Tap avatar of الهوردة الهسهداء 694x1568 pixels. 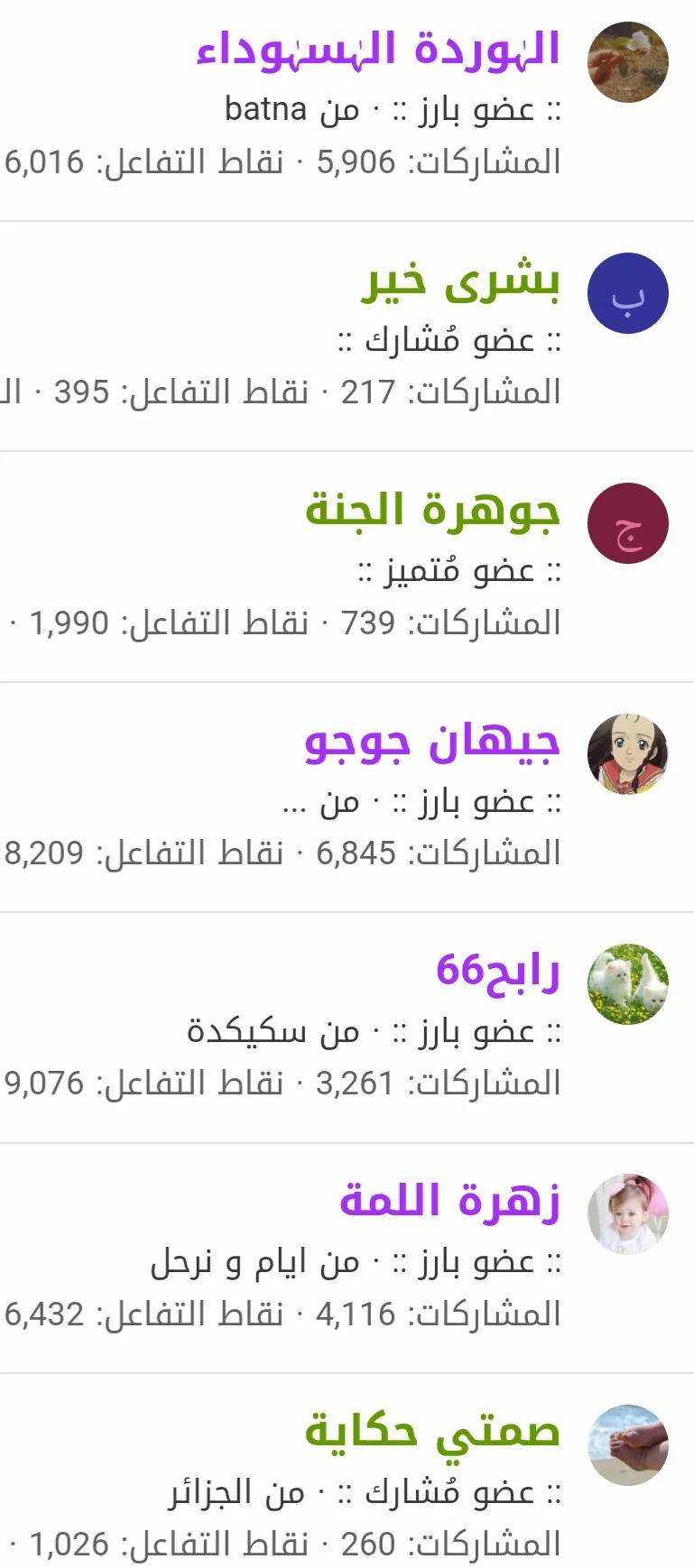[627, 62]
